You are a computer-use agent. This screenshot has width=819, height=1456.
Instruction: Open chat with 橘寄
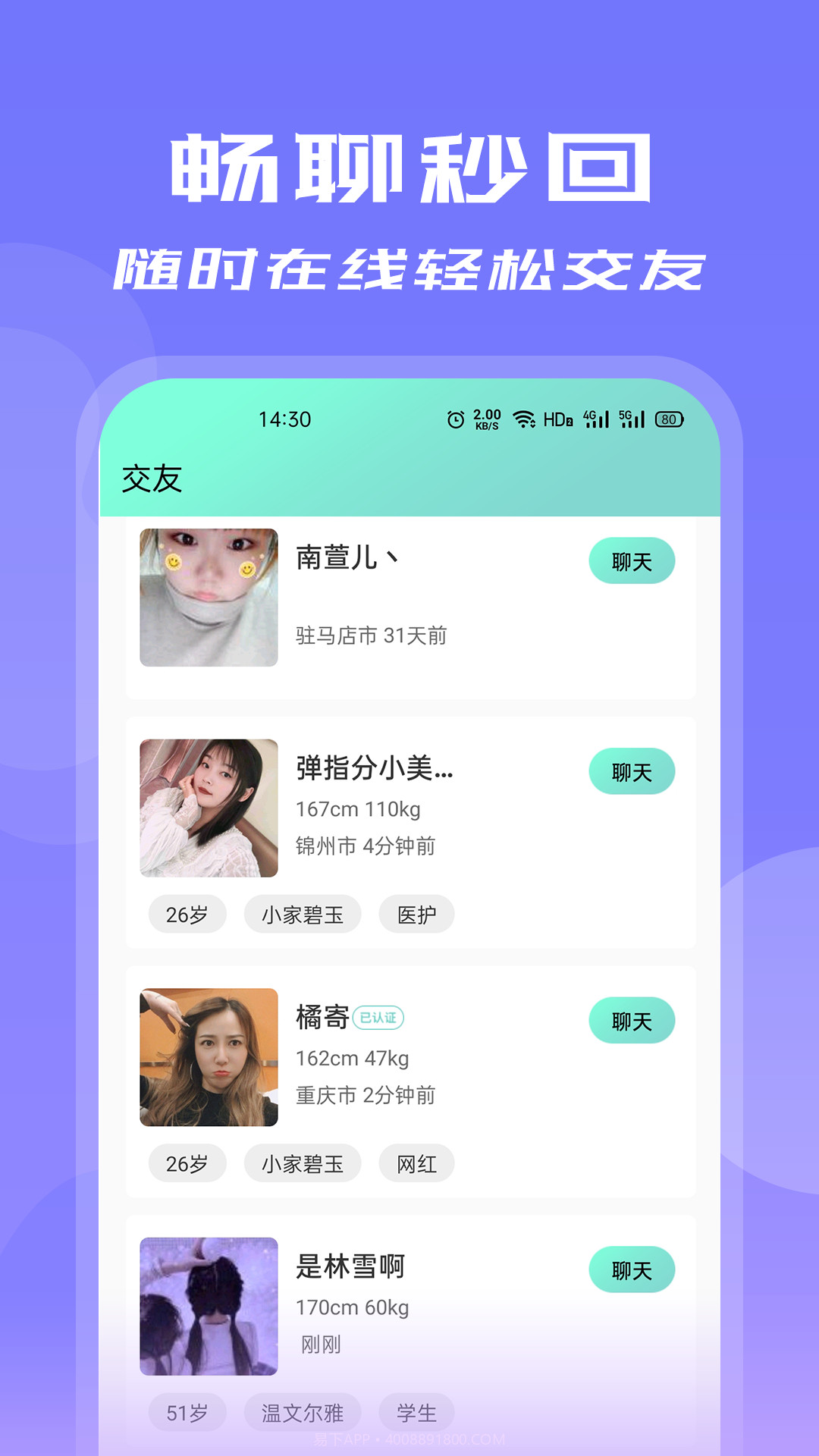click(x=632, y=1021)
